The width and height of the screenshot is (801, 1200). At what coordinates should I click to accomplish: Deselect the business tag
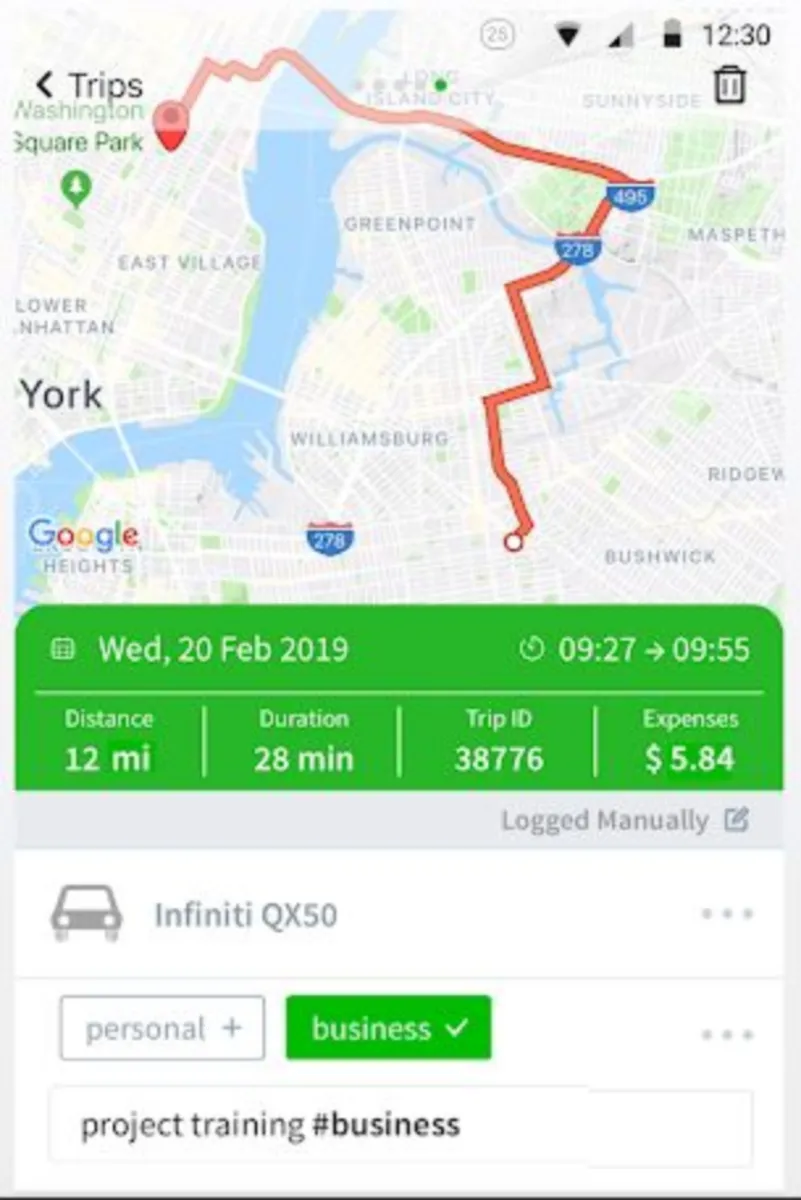point(388,1028)
